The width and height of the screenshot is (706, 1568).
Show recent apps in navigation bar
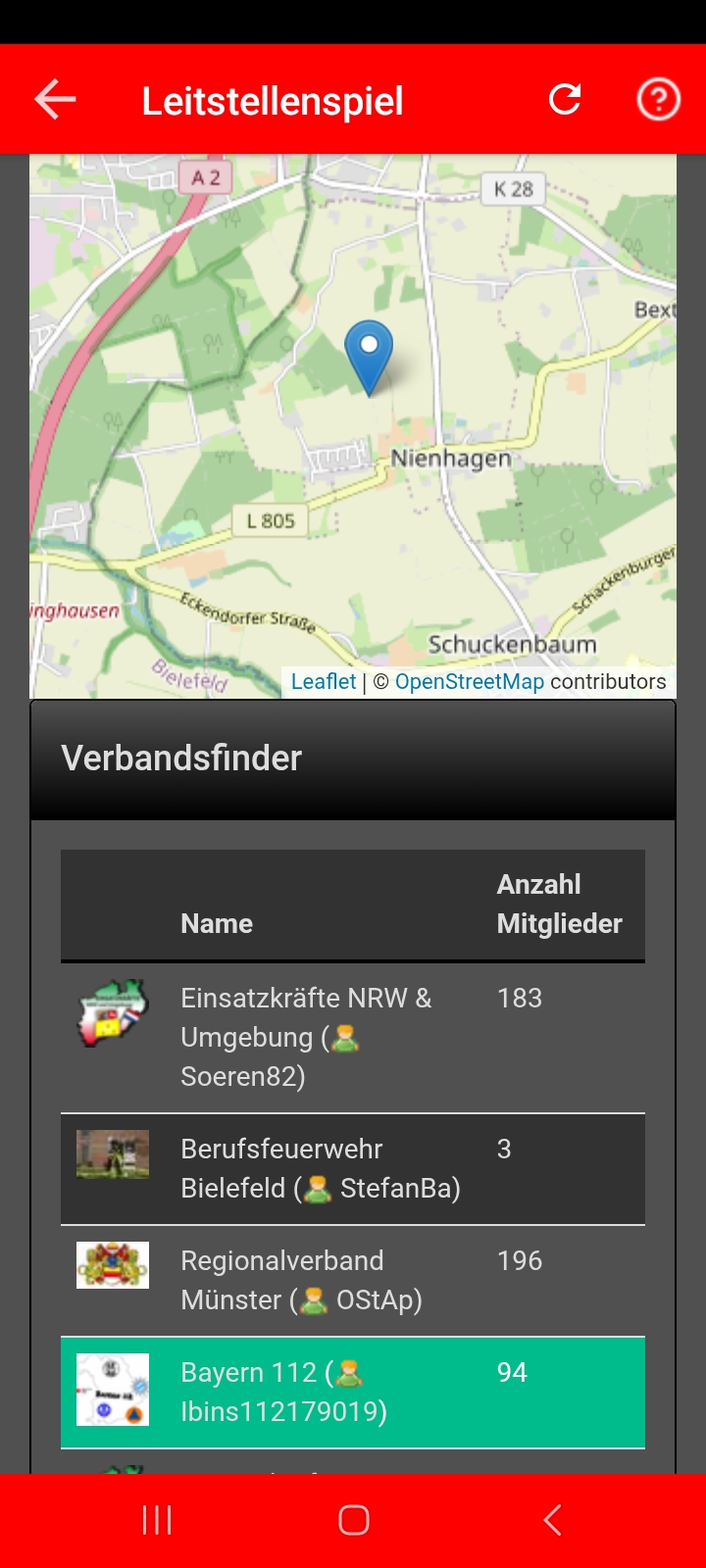coord(157,1520)
